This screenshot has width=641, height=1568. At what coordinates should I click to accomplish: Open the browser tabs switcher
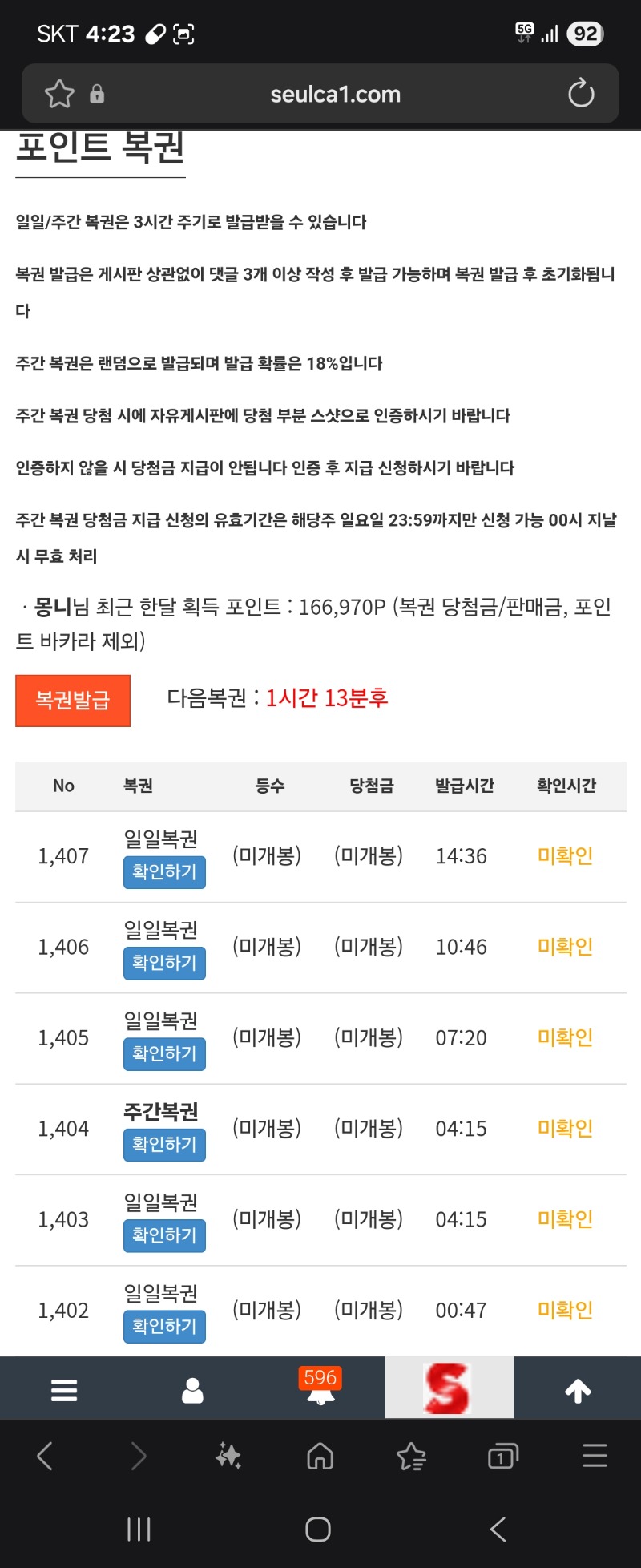[502, 1456]
